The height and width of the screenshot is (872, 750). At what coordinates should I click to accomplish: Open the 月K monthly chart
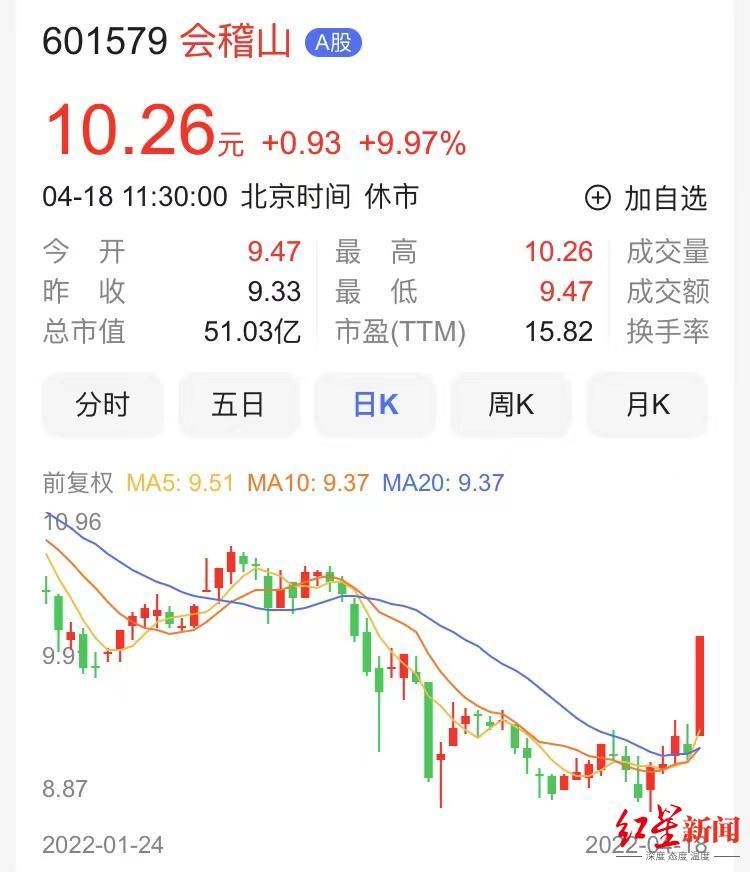click(x=647, y=405)
